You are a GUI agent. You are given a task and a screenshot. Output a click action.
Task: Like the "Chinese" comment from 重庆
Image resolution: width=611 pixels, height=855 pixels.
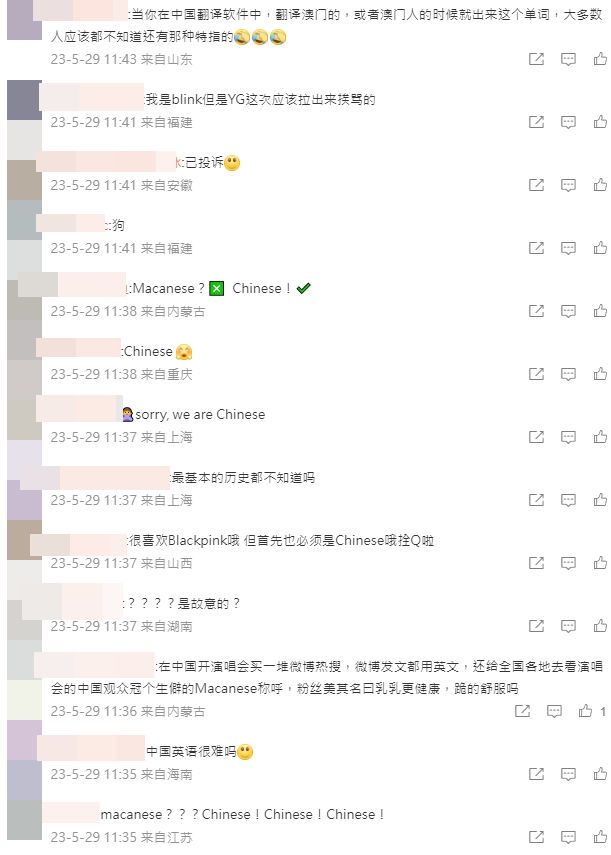[600, 374]
